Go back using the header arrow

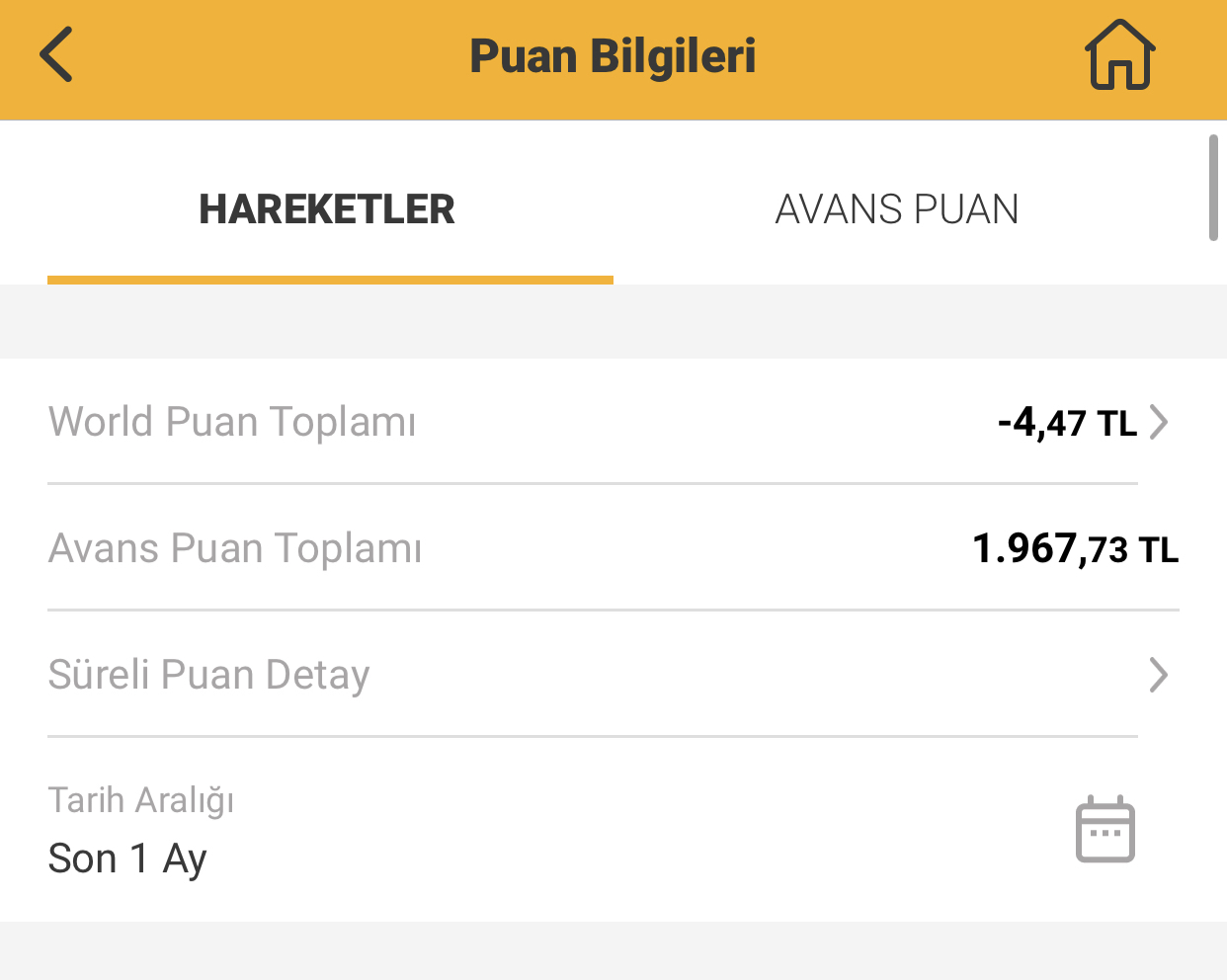click(56, 54)
